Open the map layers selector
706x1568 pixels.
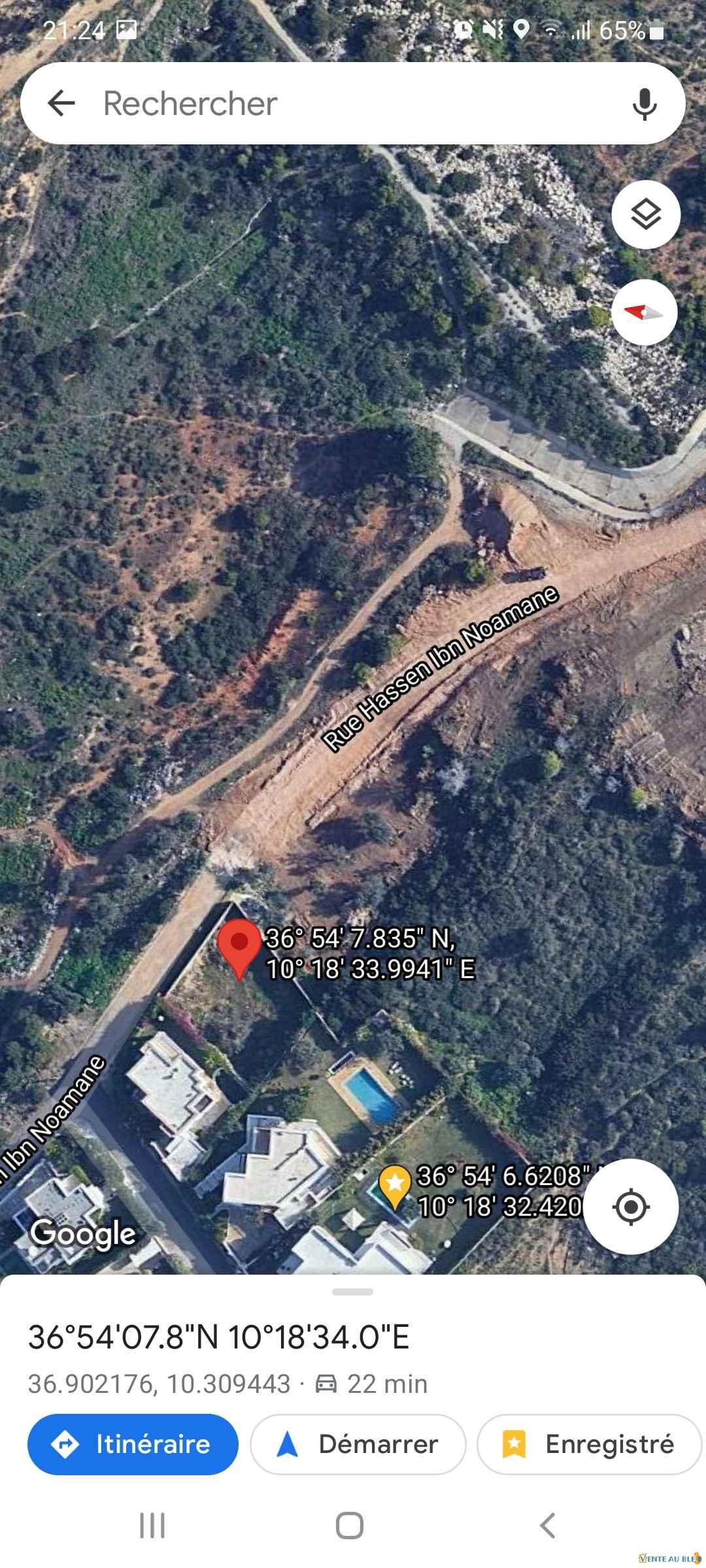pyautogui.click(x=646, y=214)
